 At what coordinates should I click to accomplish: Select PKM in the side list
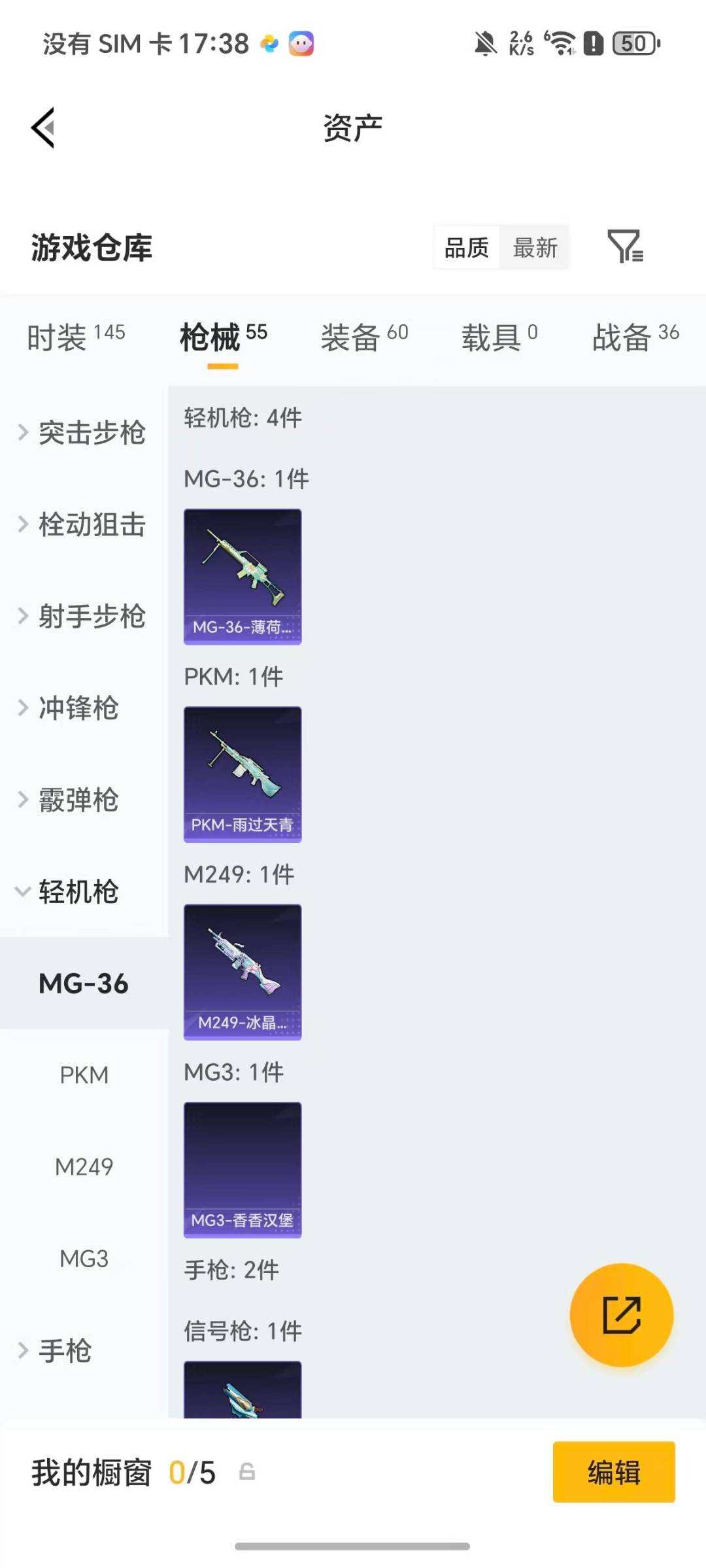(x=84, y=1075)
